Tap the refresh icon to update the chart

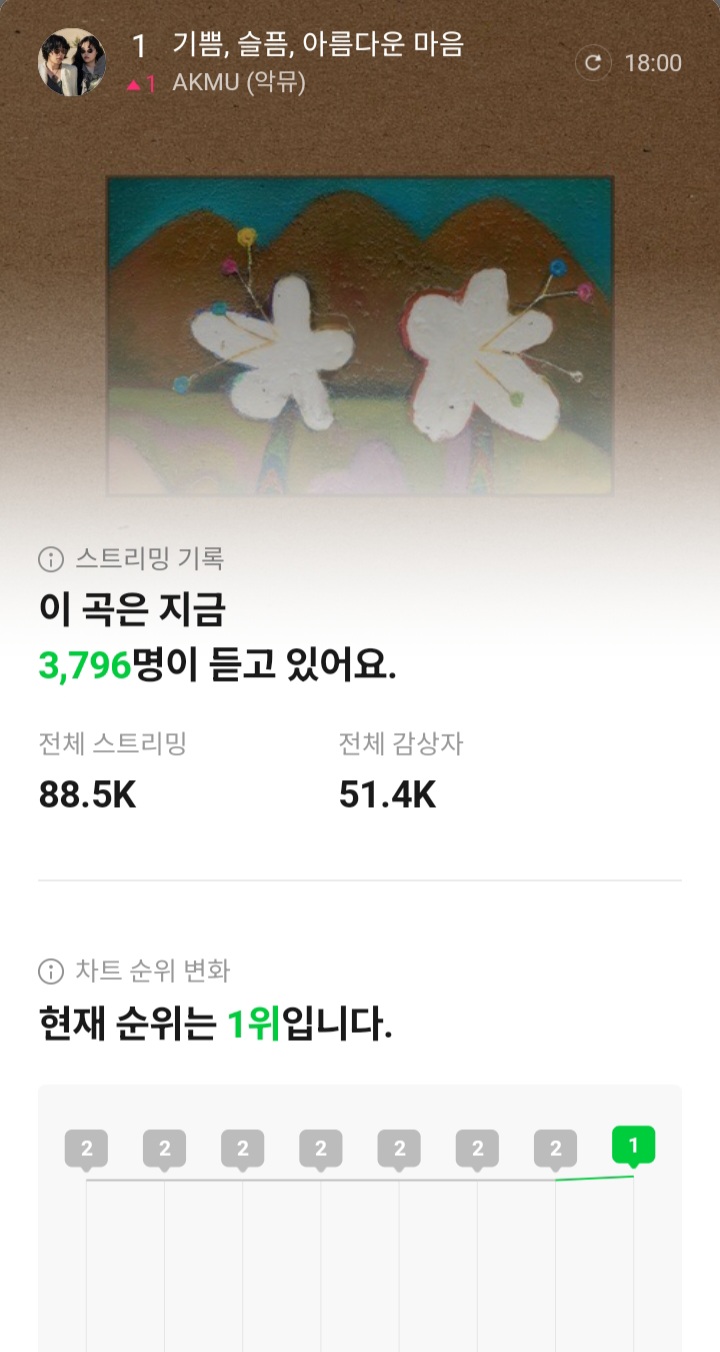(x=595, y=61)
